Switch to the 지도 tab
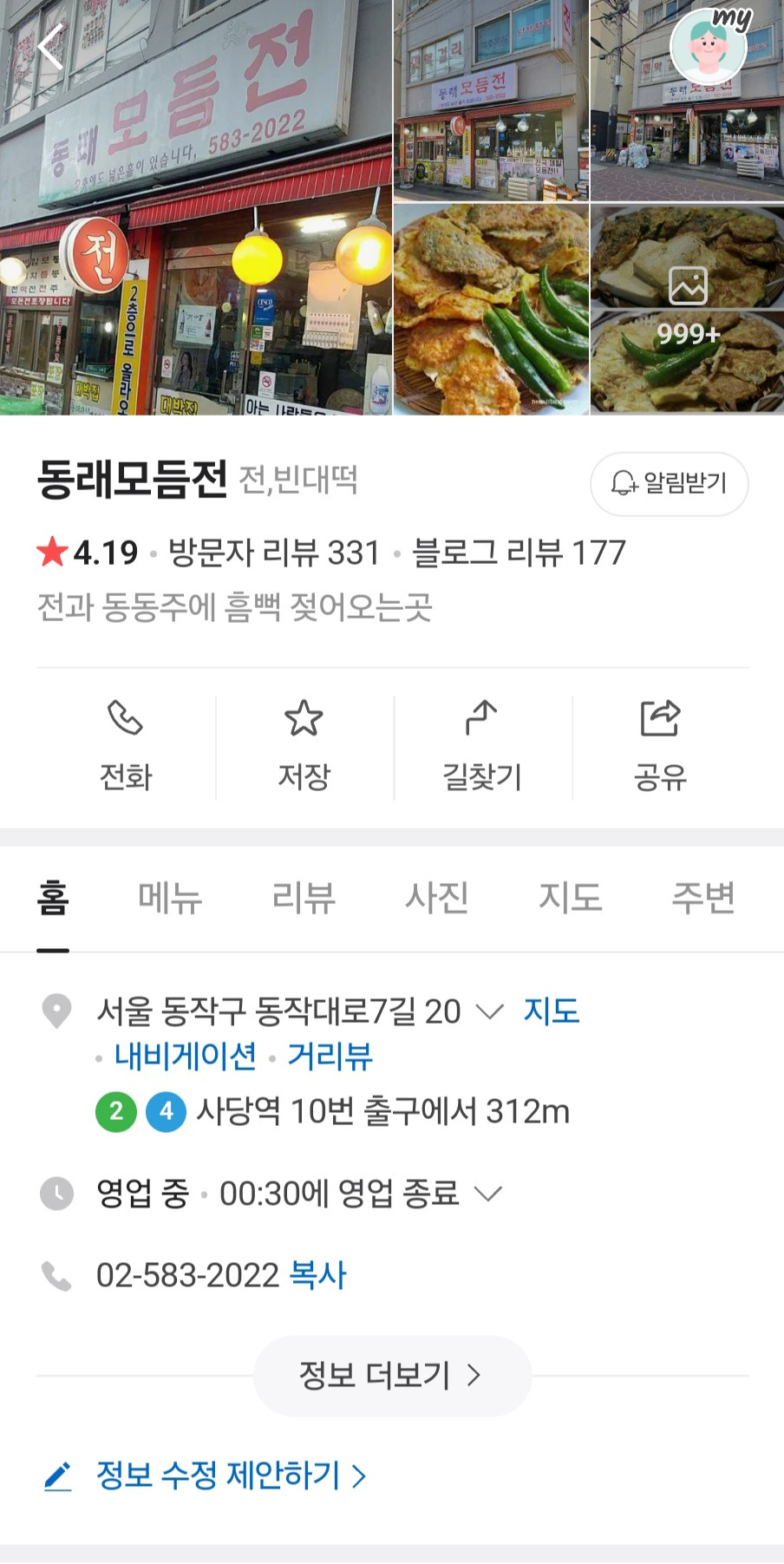Screen dimensions: 784x1564 570,897
